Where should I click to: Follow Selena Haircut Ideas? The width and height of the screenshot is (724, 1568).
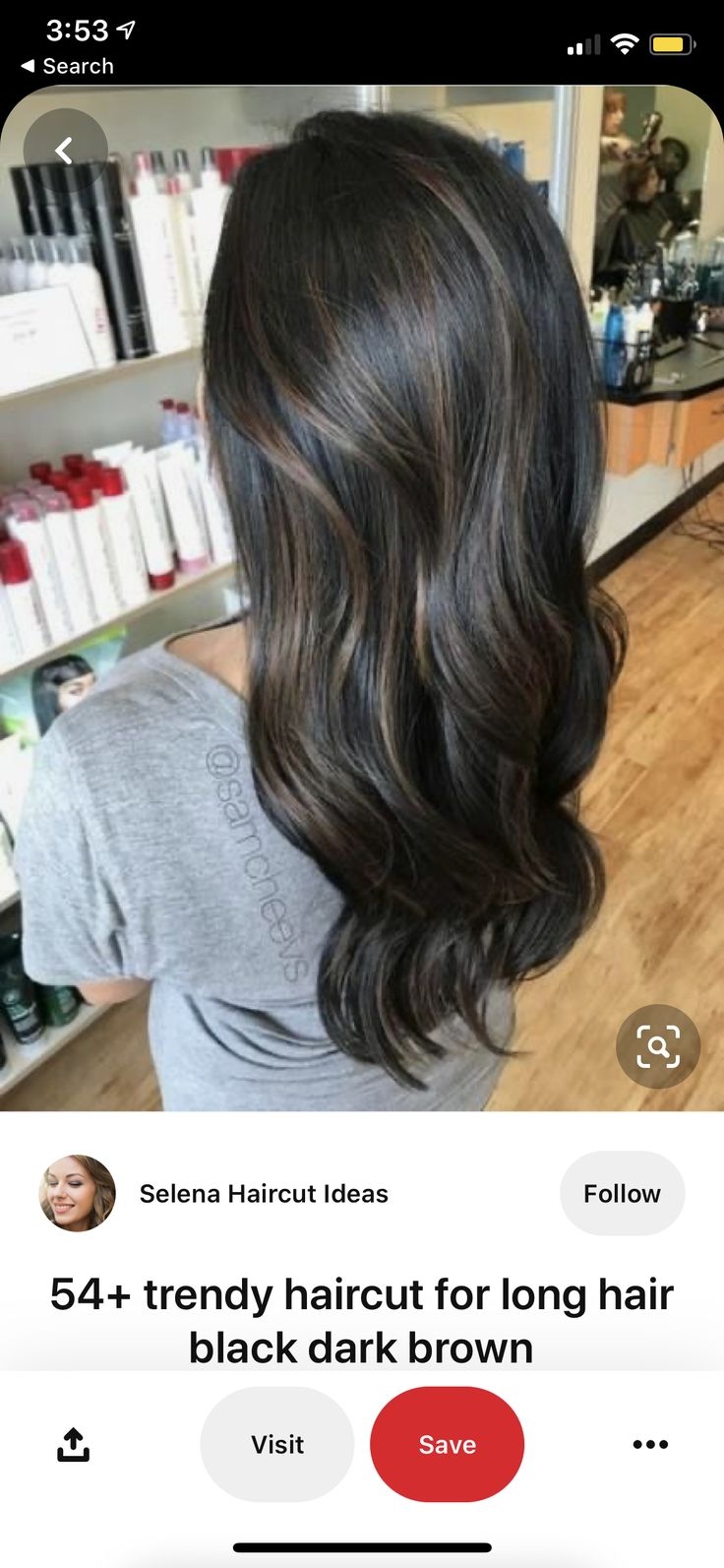pos(622,1193)
